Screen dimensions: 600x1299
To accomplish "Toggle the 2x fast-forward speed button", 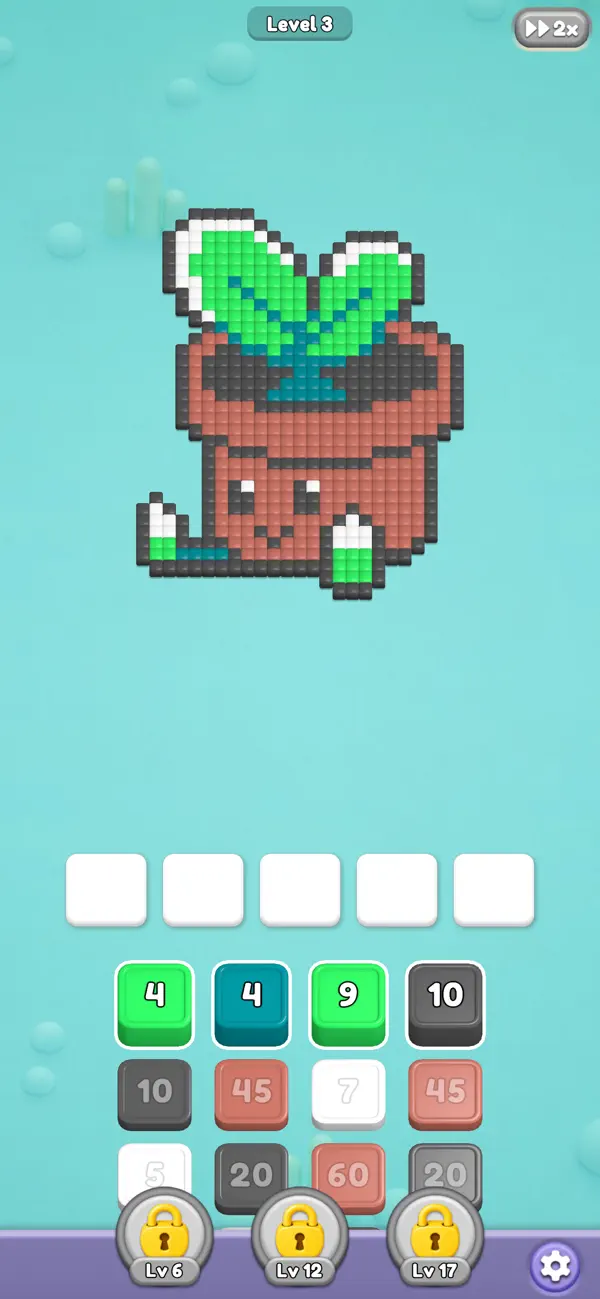I will pos(552,29).
